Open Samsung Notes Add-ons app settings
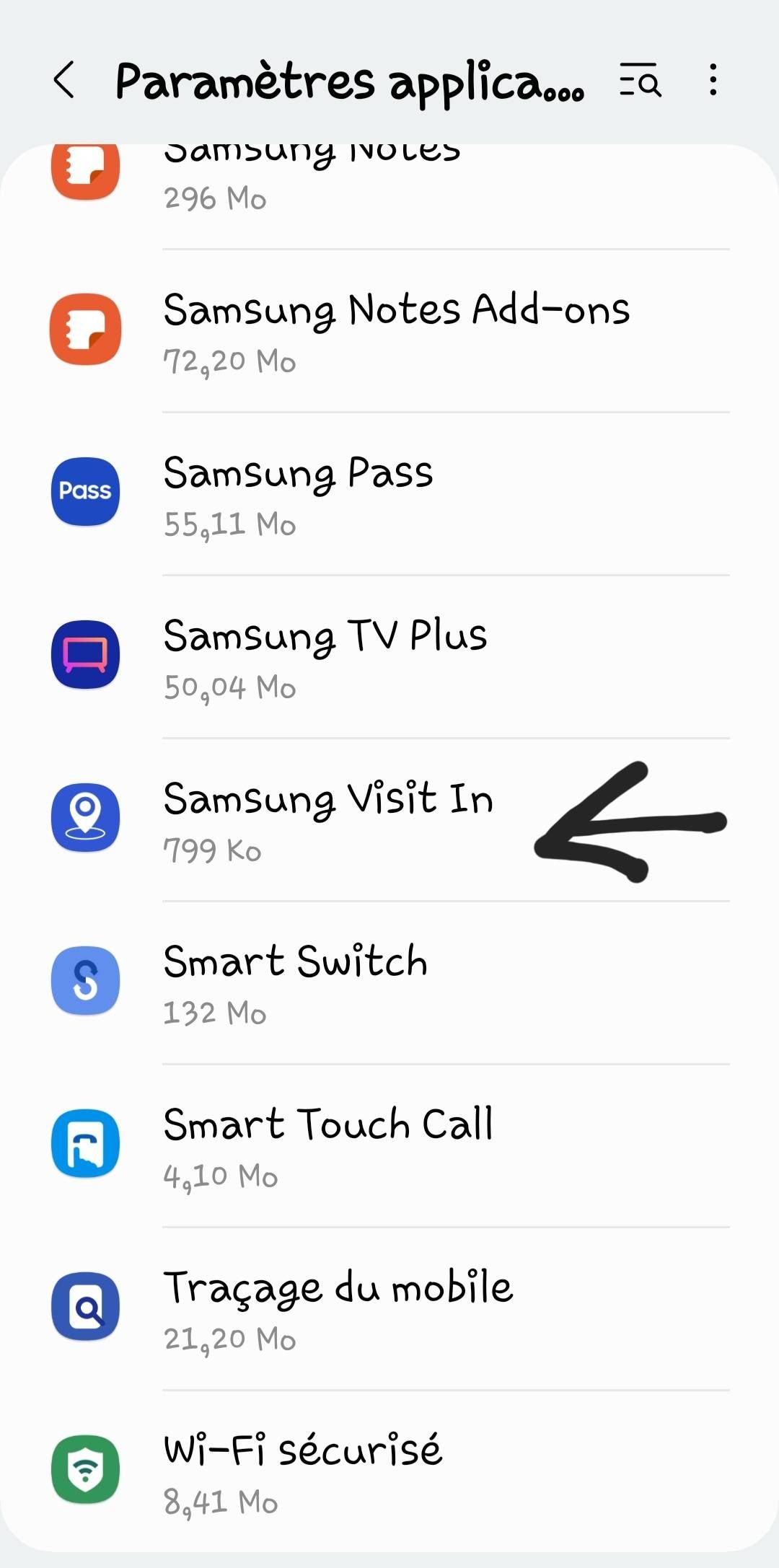779x1568 pixels. pyautogui.click(x=389, y=331)
